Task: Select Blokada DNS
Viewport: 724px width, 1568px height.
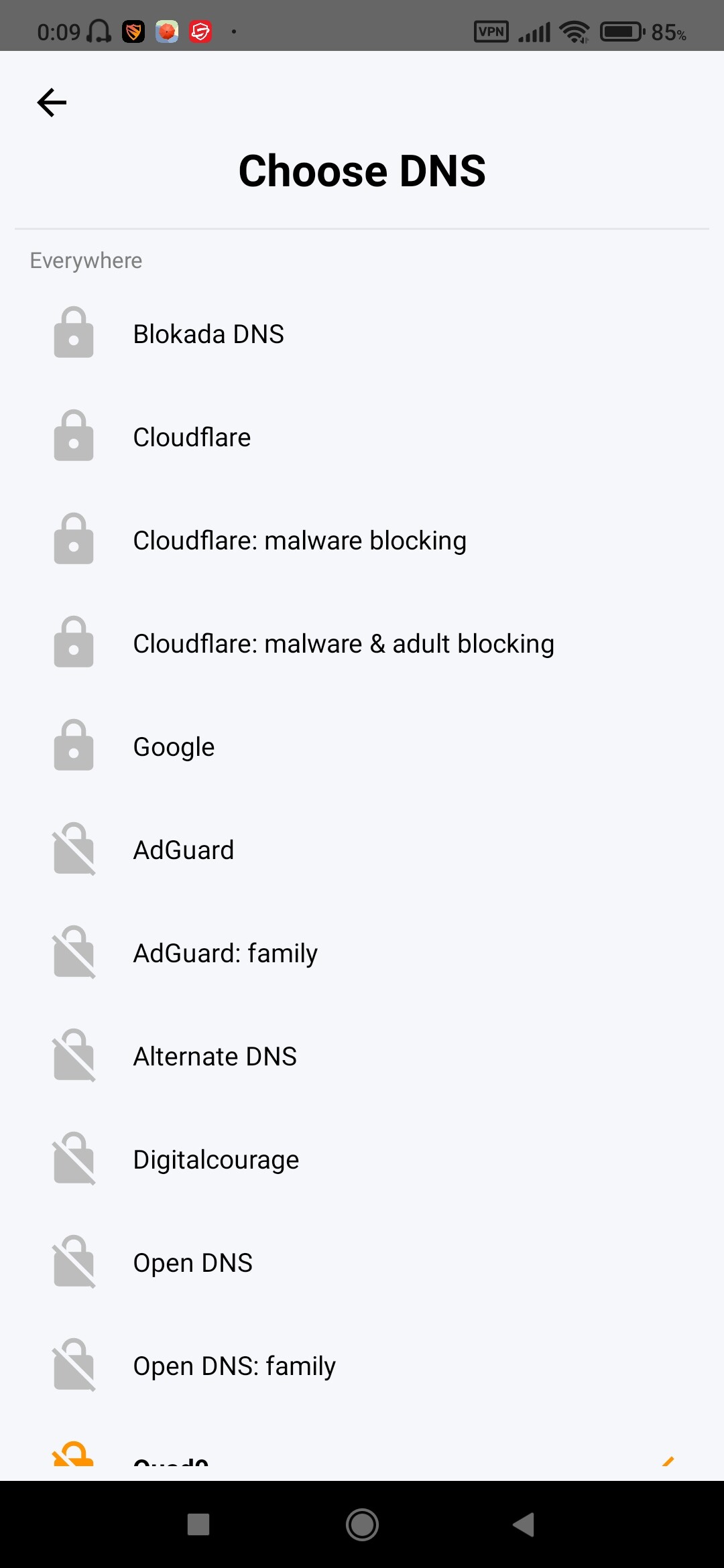Action: pyautogui.click(x=362, y=334)
